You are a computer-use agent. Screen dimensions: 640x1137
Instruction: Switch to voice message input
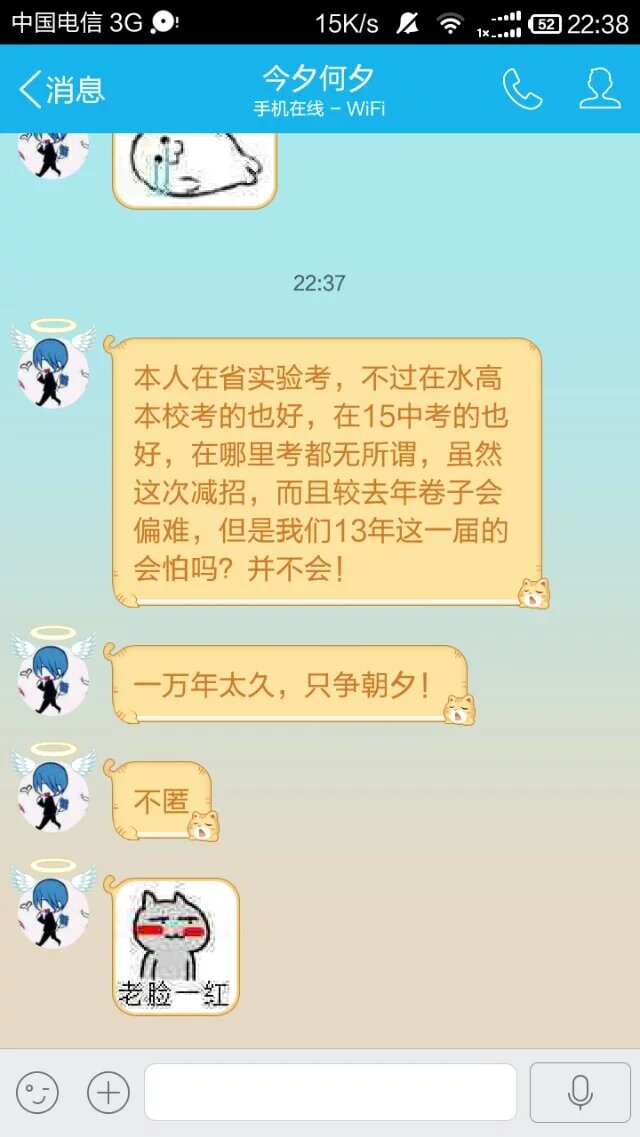(580, 1092)
